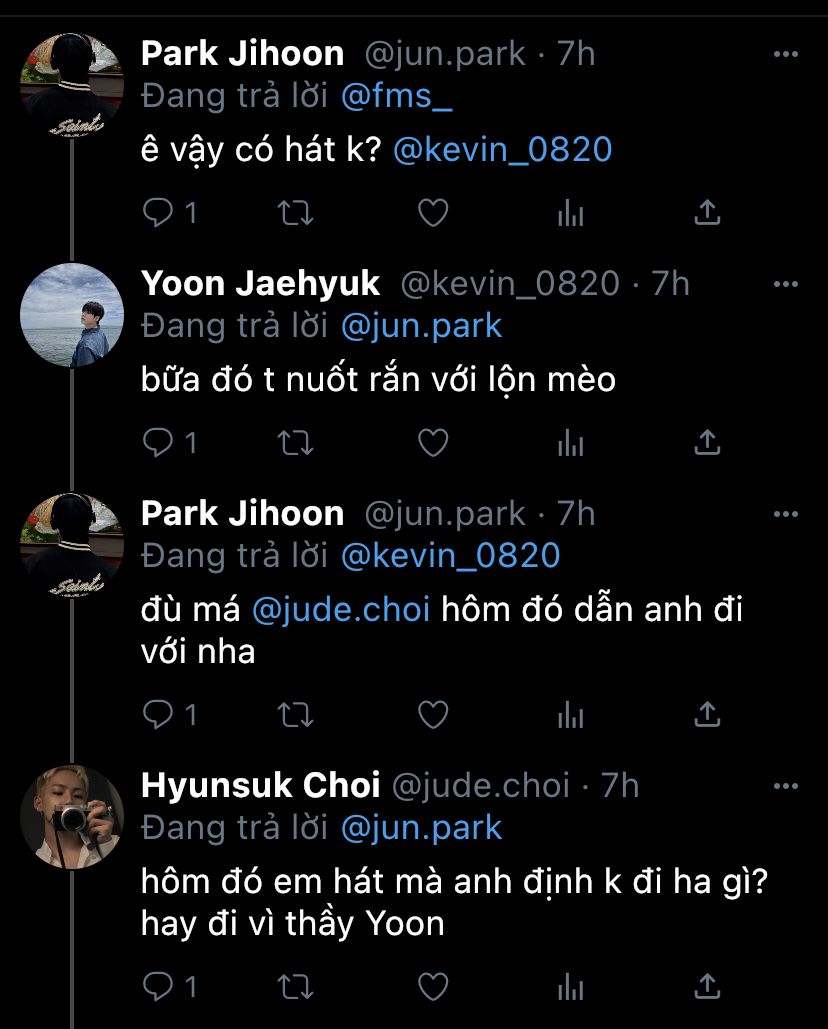
Task: Open overflow menu on Yoon Jaehyuk's tweet
Action: pyautogui.click(x=787, y=284)
